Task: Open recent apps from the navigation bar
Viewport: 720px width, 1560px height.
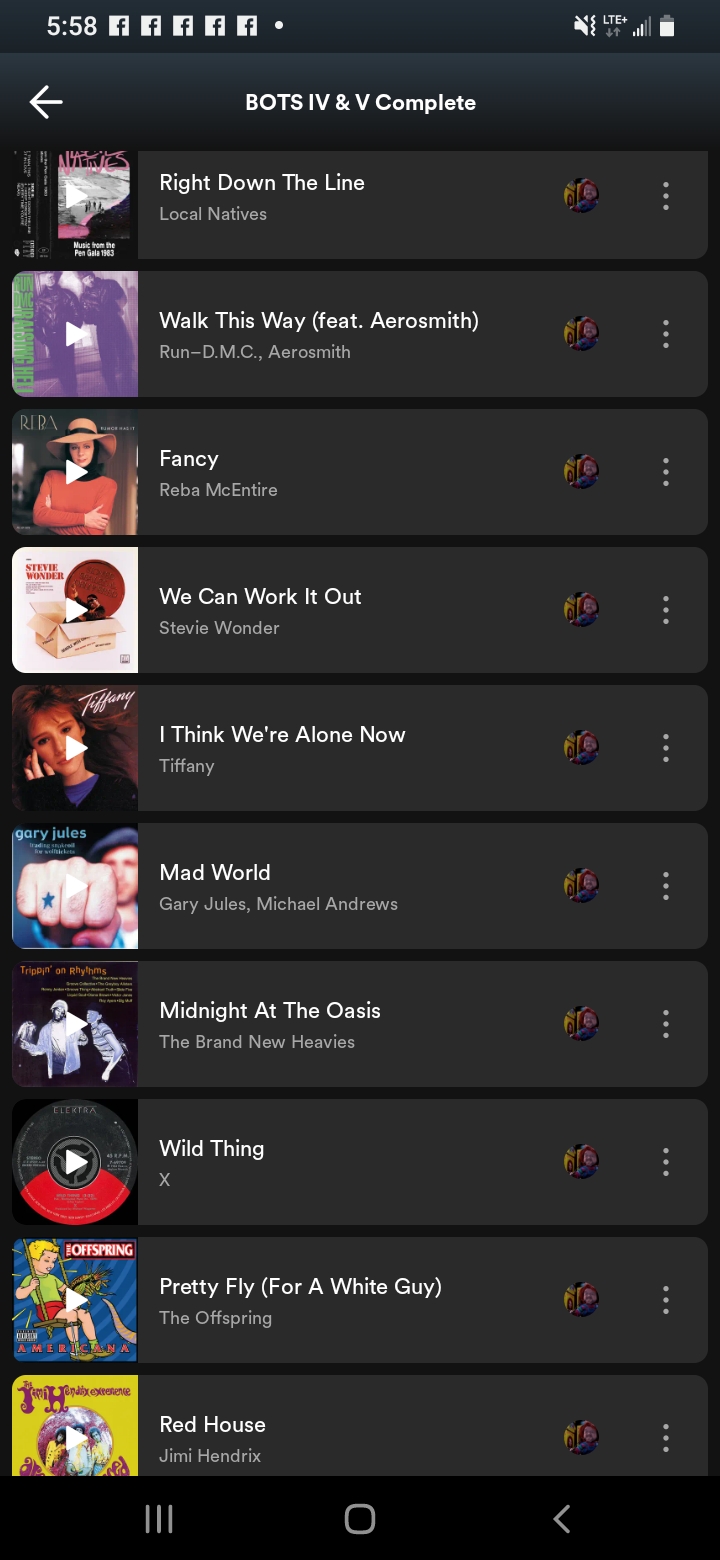Action: tap(159, 1519)
